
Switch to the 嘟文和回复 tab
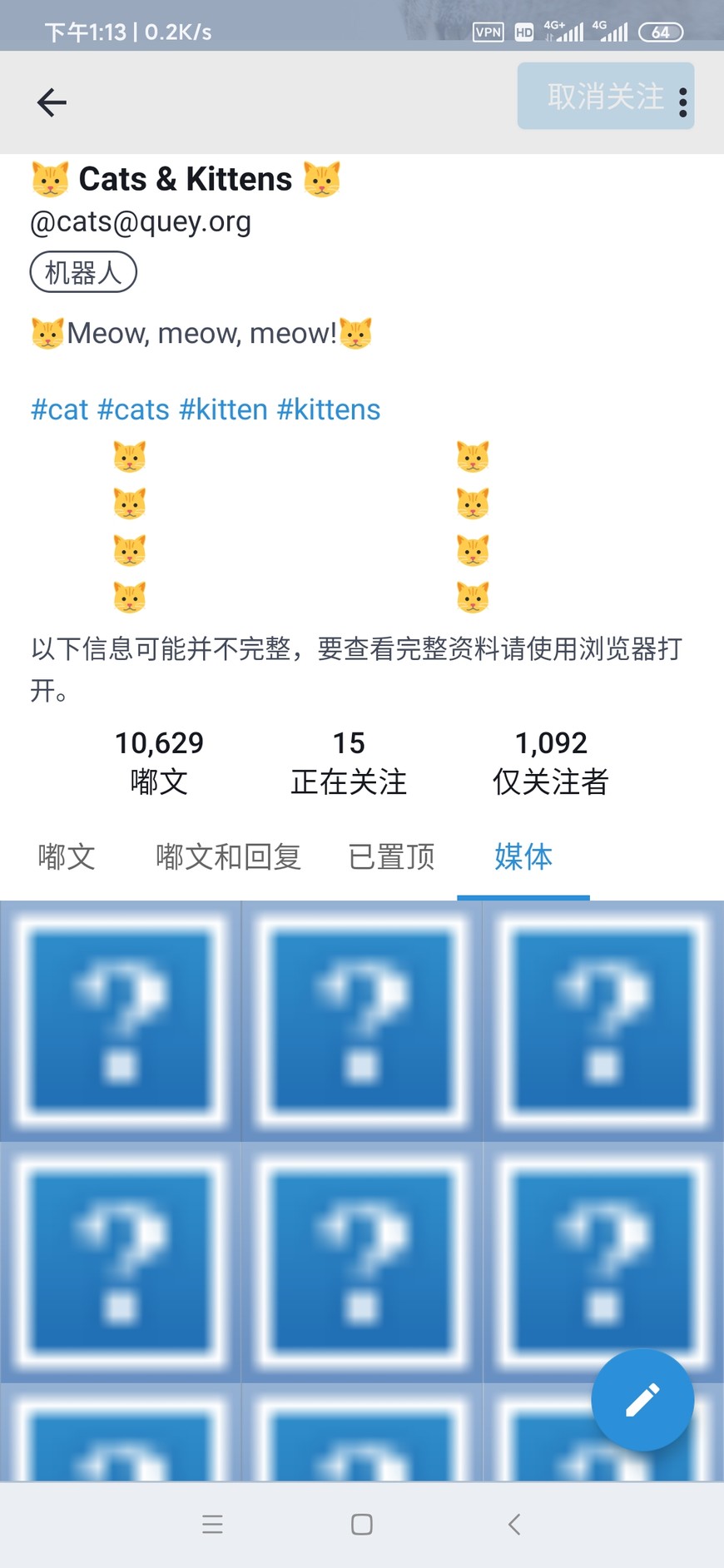click(228, 856)
